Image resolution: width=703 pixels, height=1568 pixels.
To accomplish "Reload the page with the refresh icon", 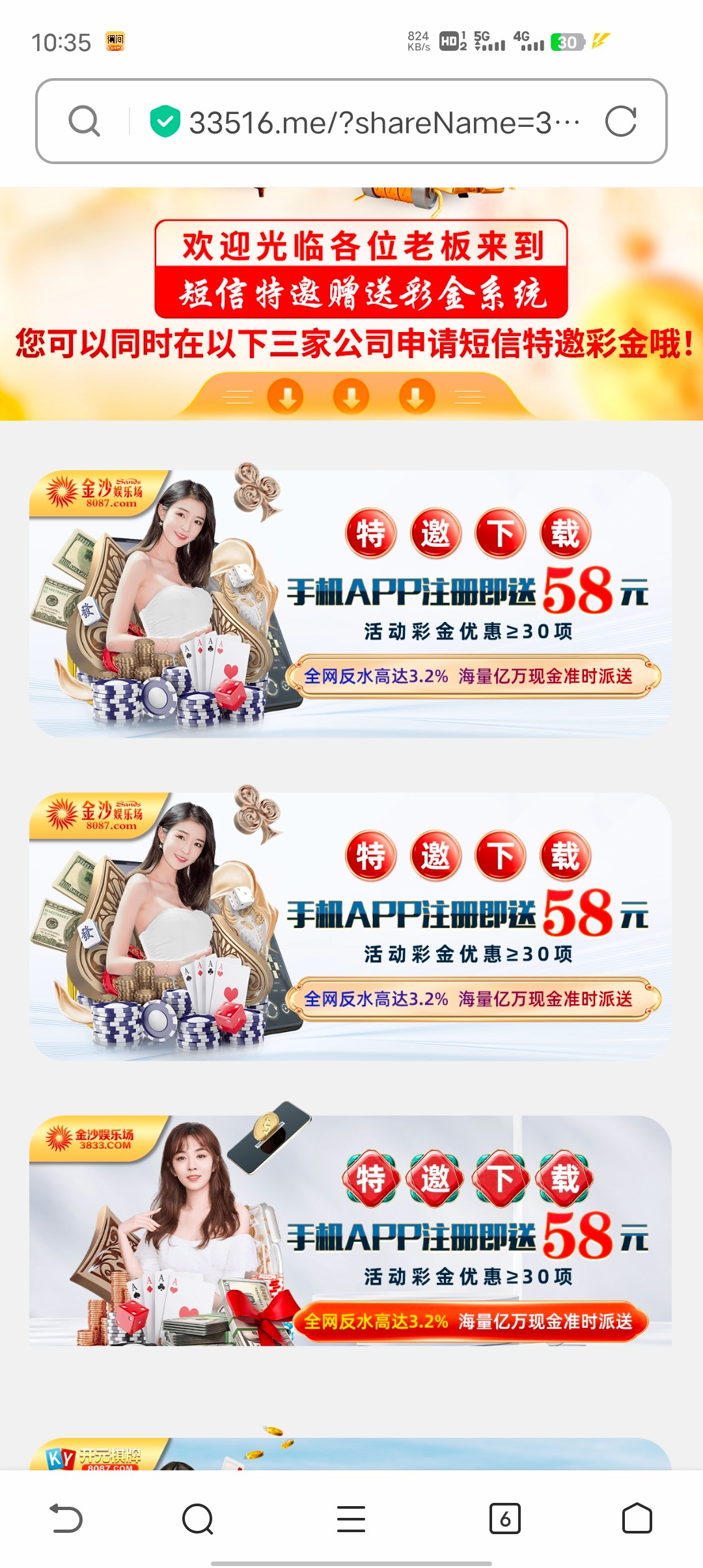I will [620, 121].
